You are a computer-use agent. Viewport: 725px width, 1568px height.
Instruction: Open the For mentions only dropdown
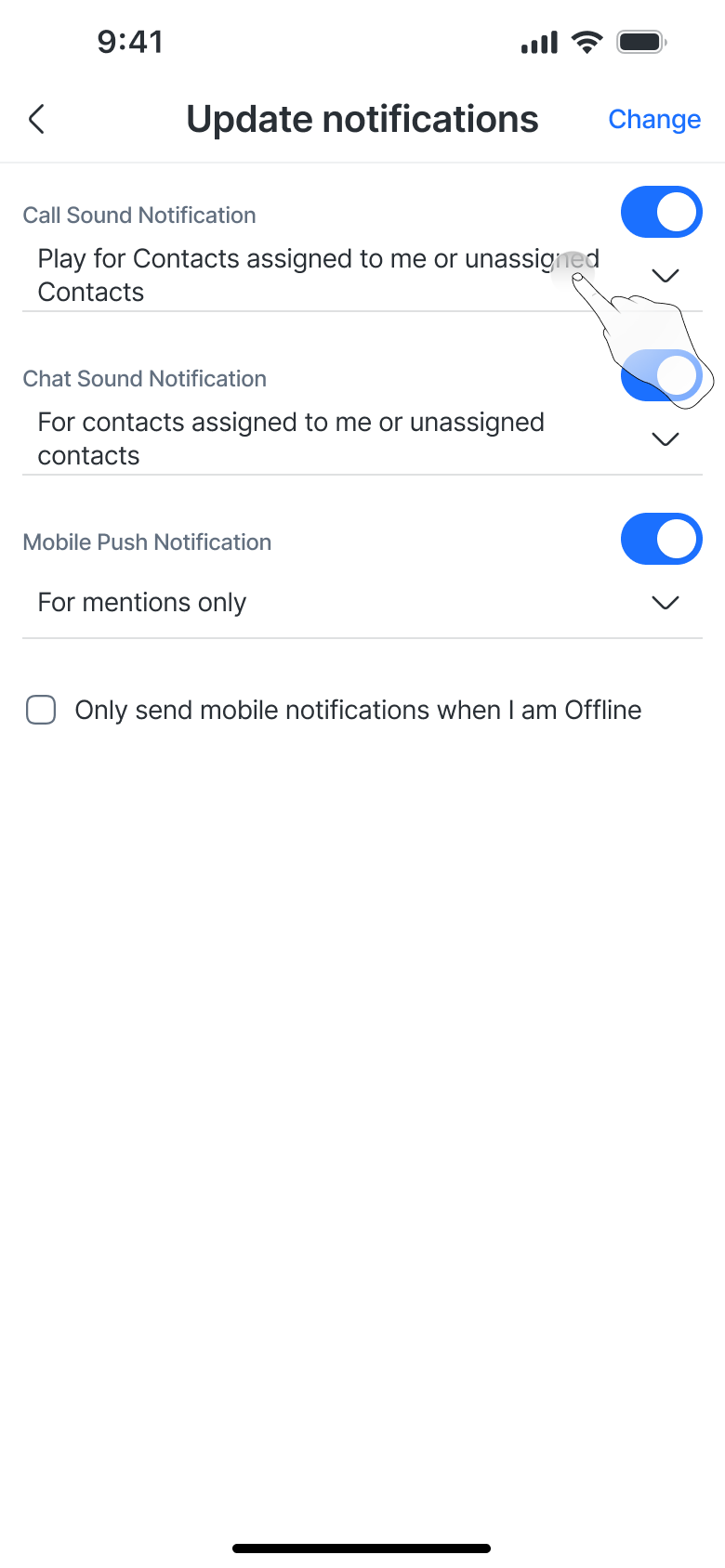click(665, 603)
